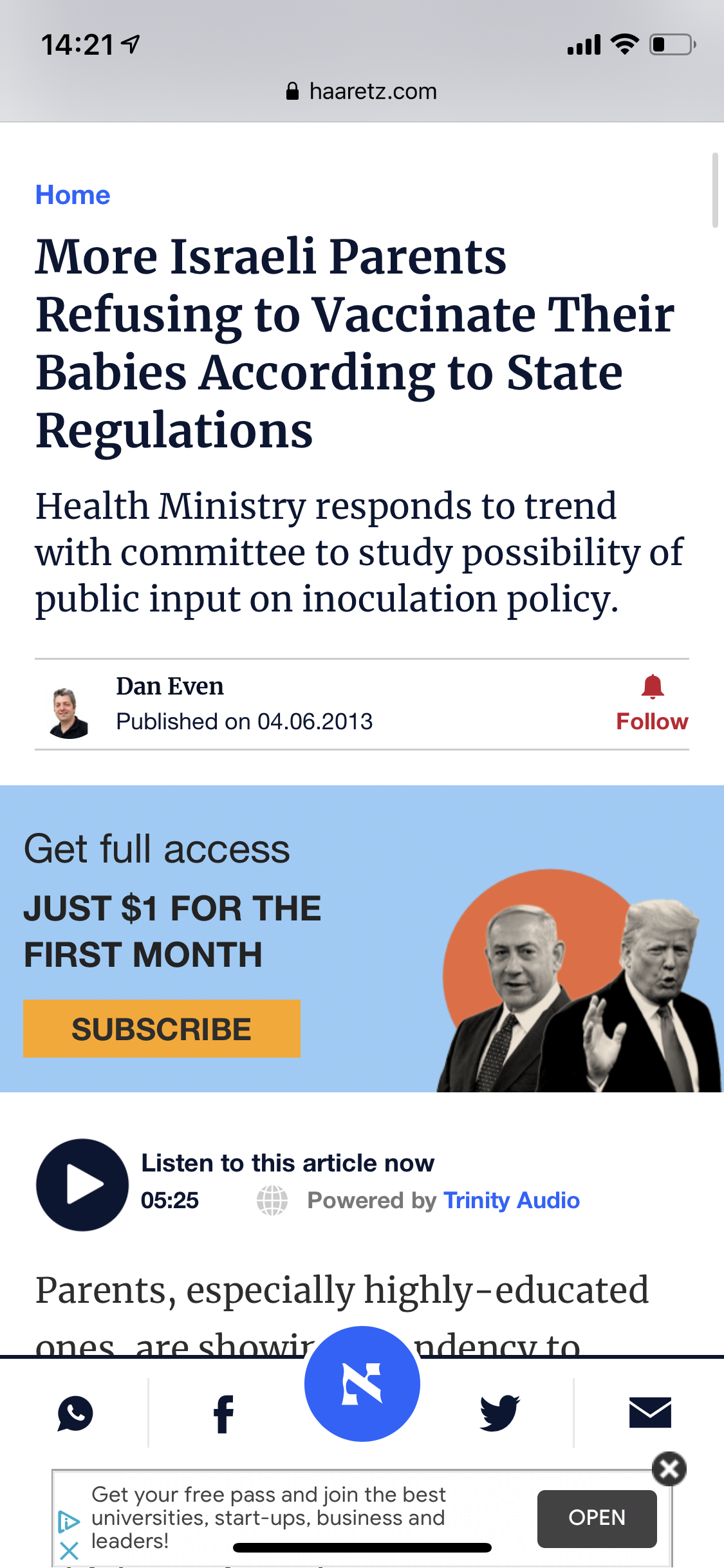Share article by email
The image size is (724, 1568).
650,1414
